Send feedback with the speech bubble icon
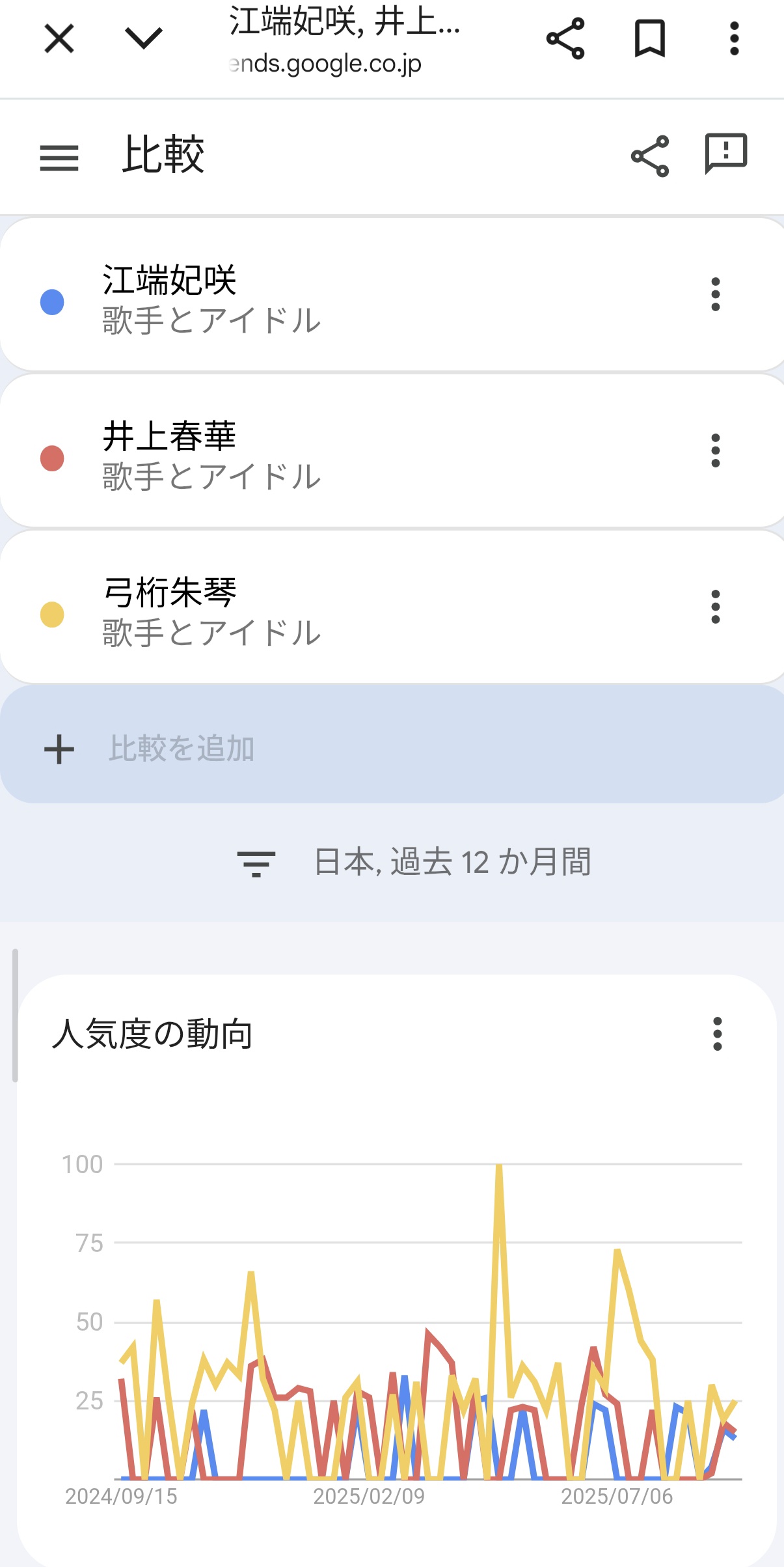 click(x=726, y=154)
